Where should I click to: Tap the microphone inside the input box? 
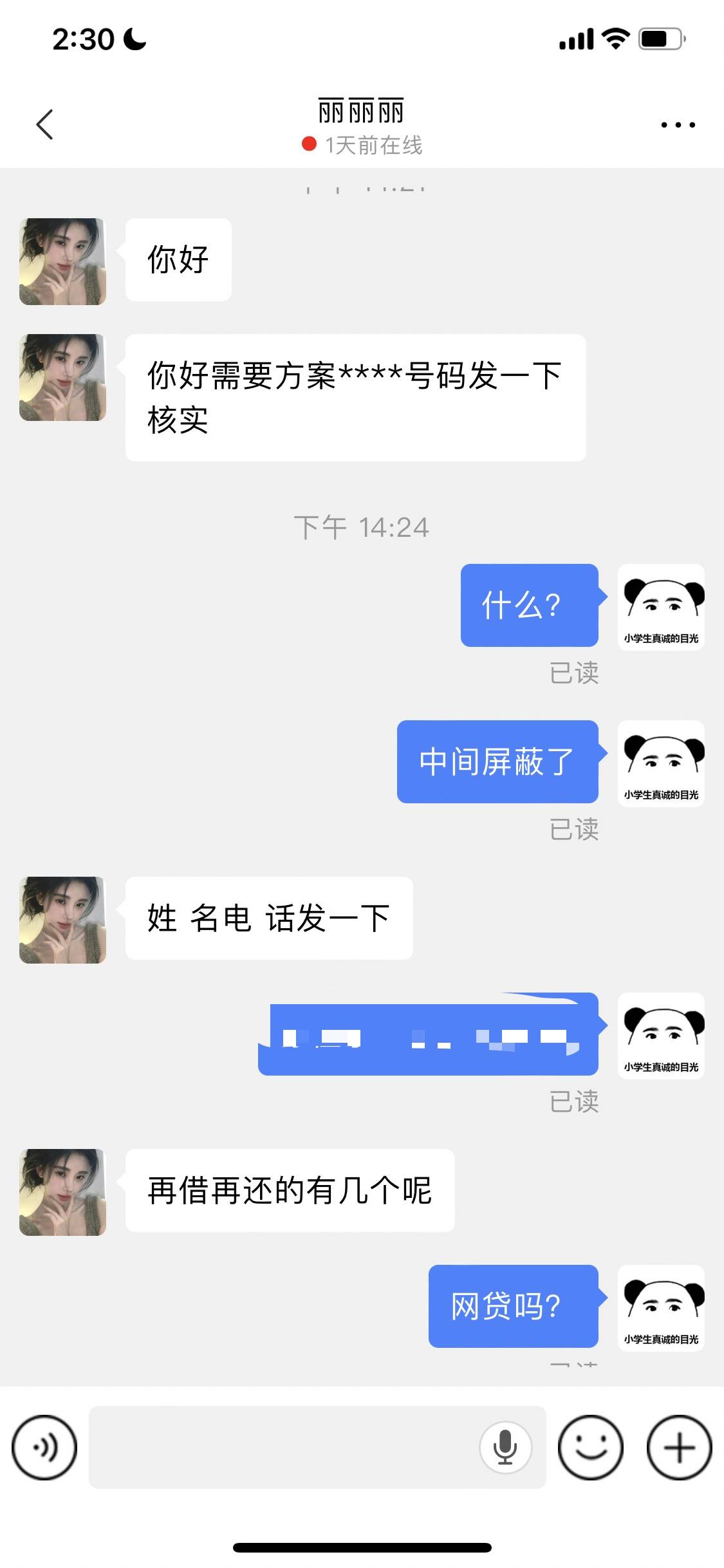tap(505, 1447)
